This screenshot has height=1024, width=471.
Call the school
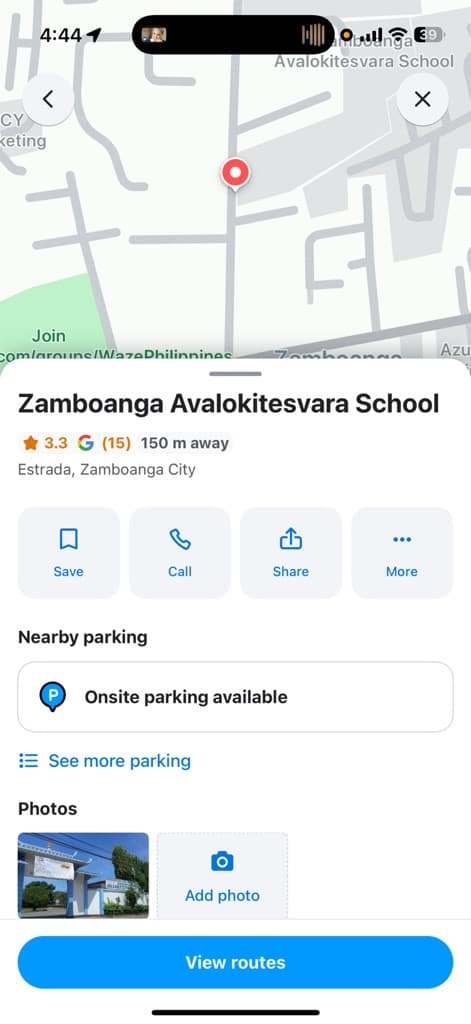(x=180, y=552)
